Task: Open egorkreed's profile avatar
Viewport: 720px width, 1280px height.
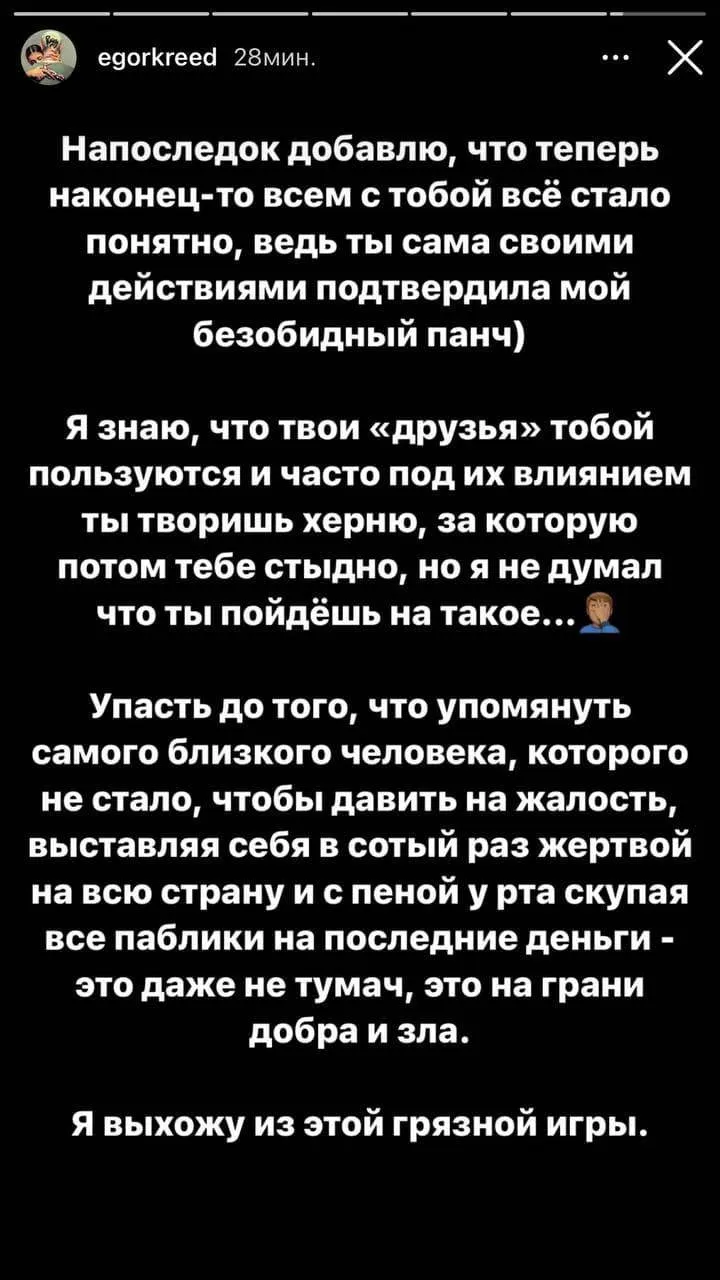Action: 50,59
